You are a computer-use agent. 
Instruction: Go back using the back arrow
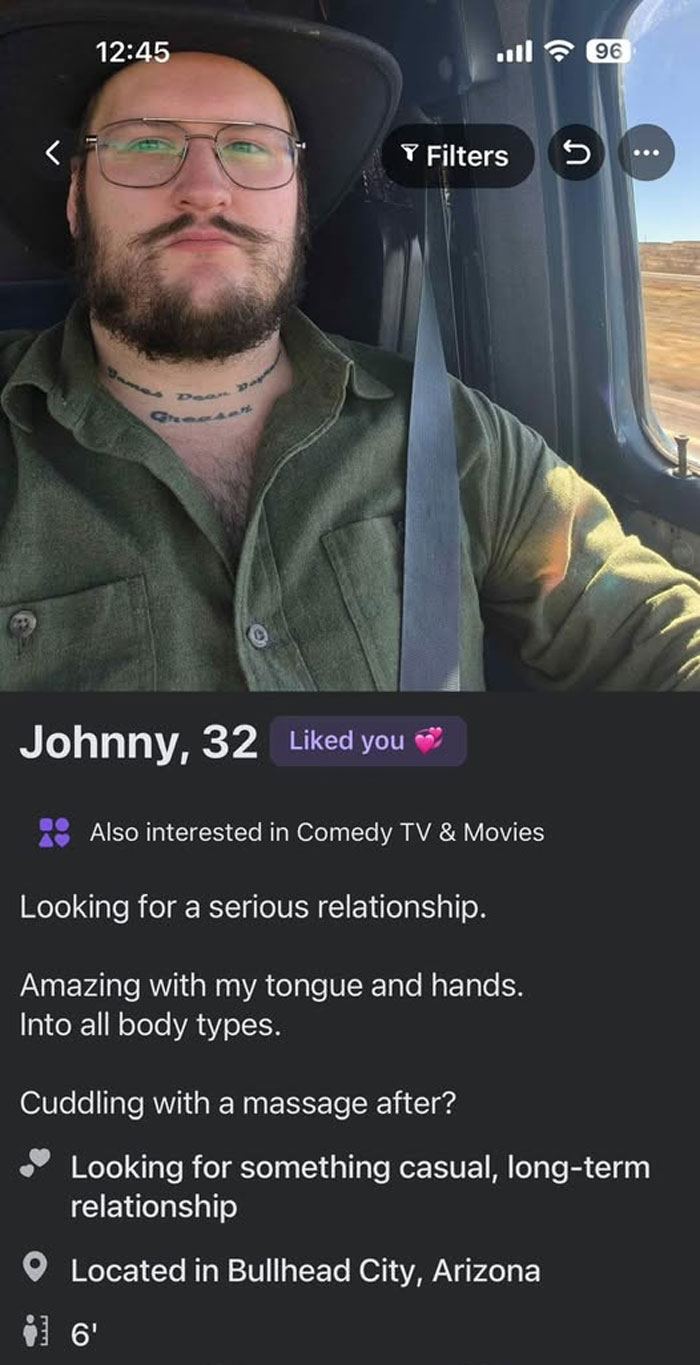pyautogui.click(x=54, y=153)
